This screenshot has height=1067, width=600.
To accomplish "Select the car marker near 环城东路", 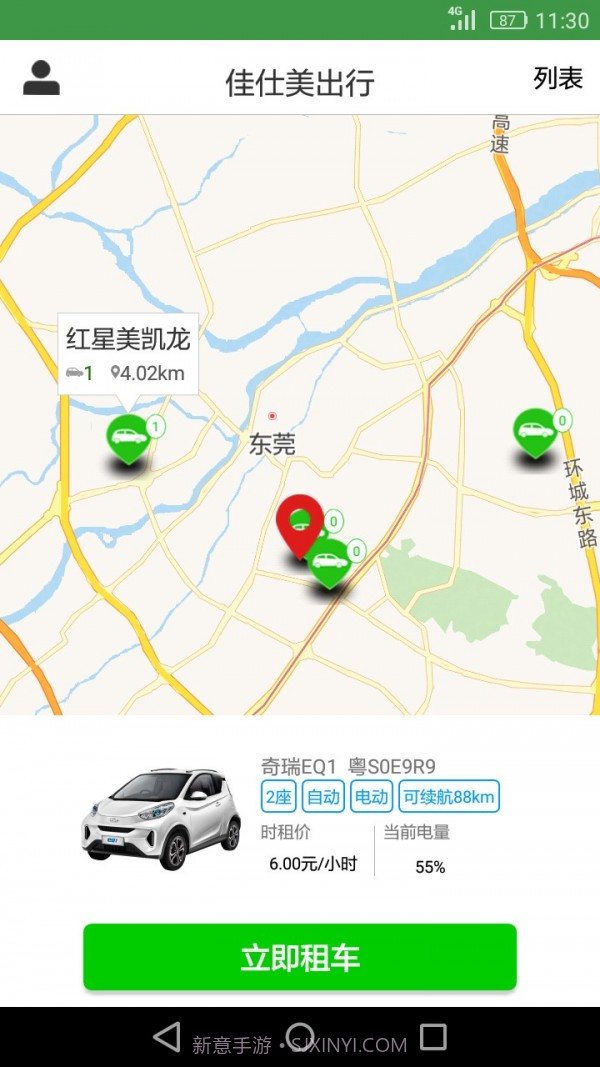I will [x=535, y=430].
